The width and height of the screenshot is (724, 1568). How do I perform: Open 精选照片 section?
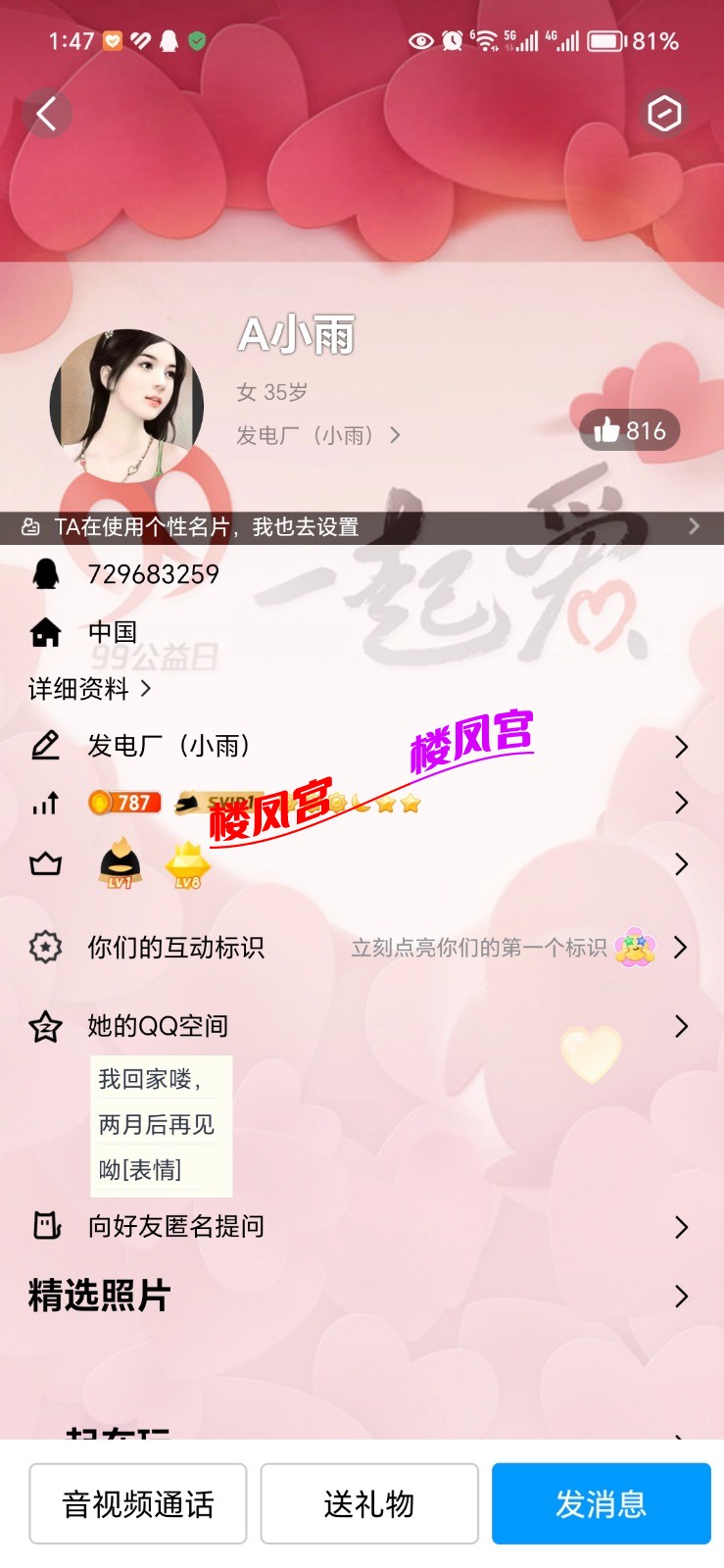pos(362,1297)
